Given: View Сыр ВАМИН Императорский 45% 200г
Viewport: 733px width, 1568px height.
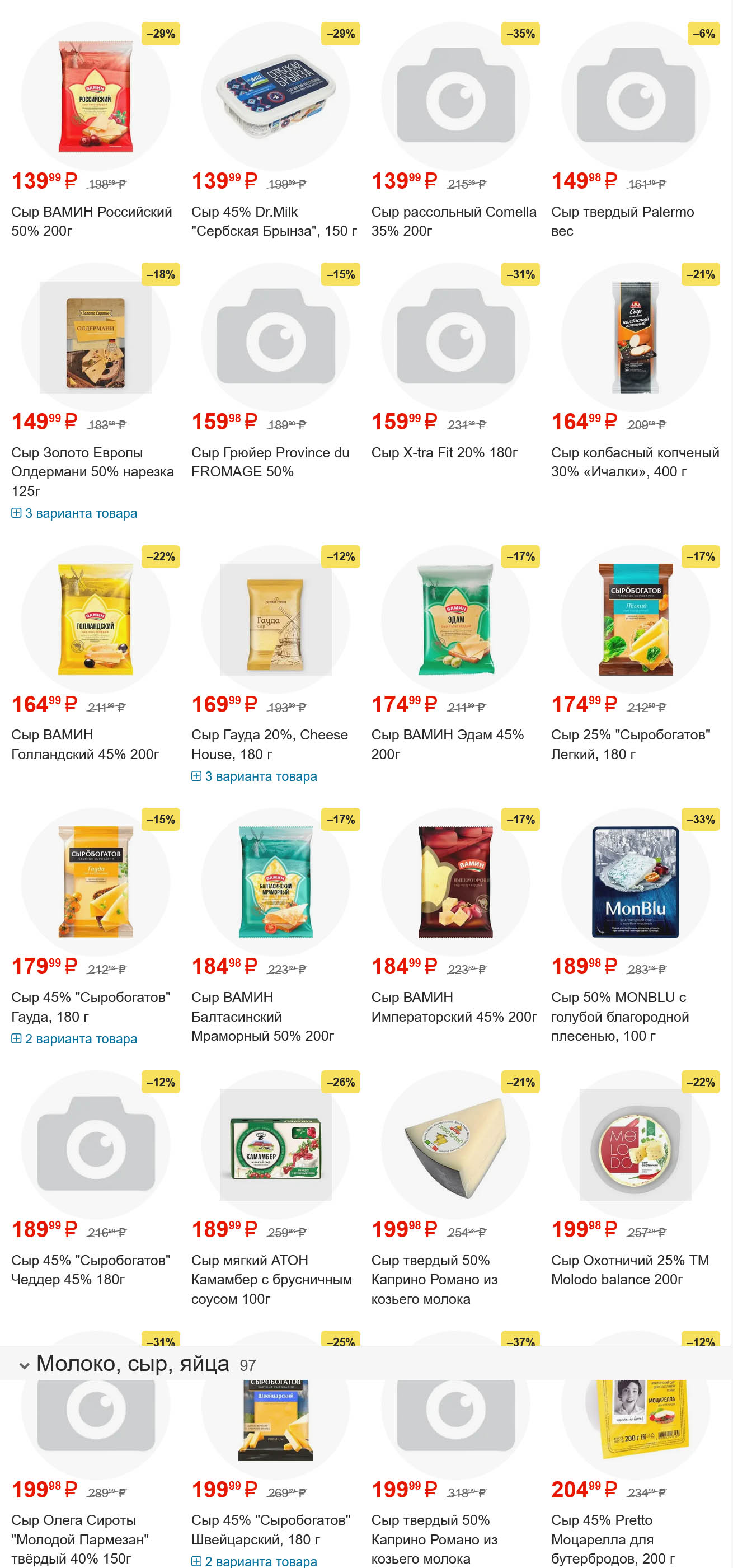Looking at the screenshot, I should 453,1007.
